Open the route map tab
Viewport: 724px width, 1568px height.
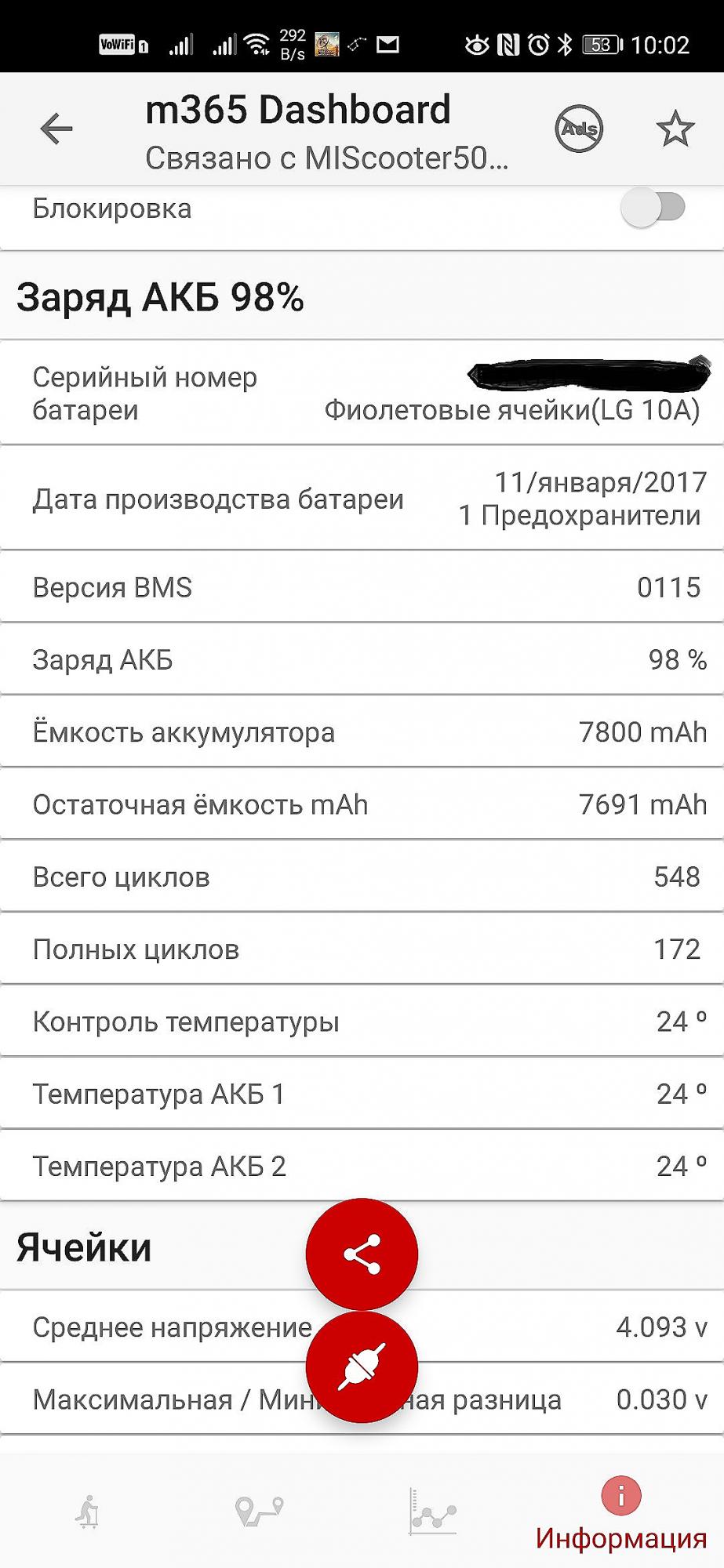[x=260, y=1511]
